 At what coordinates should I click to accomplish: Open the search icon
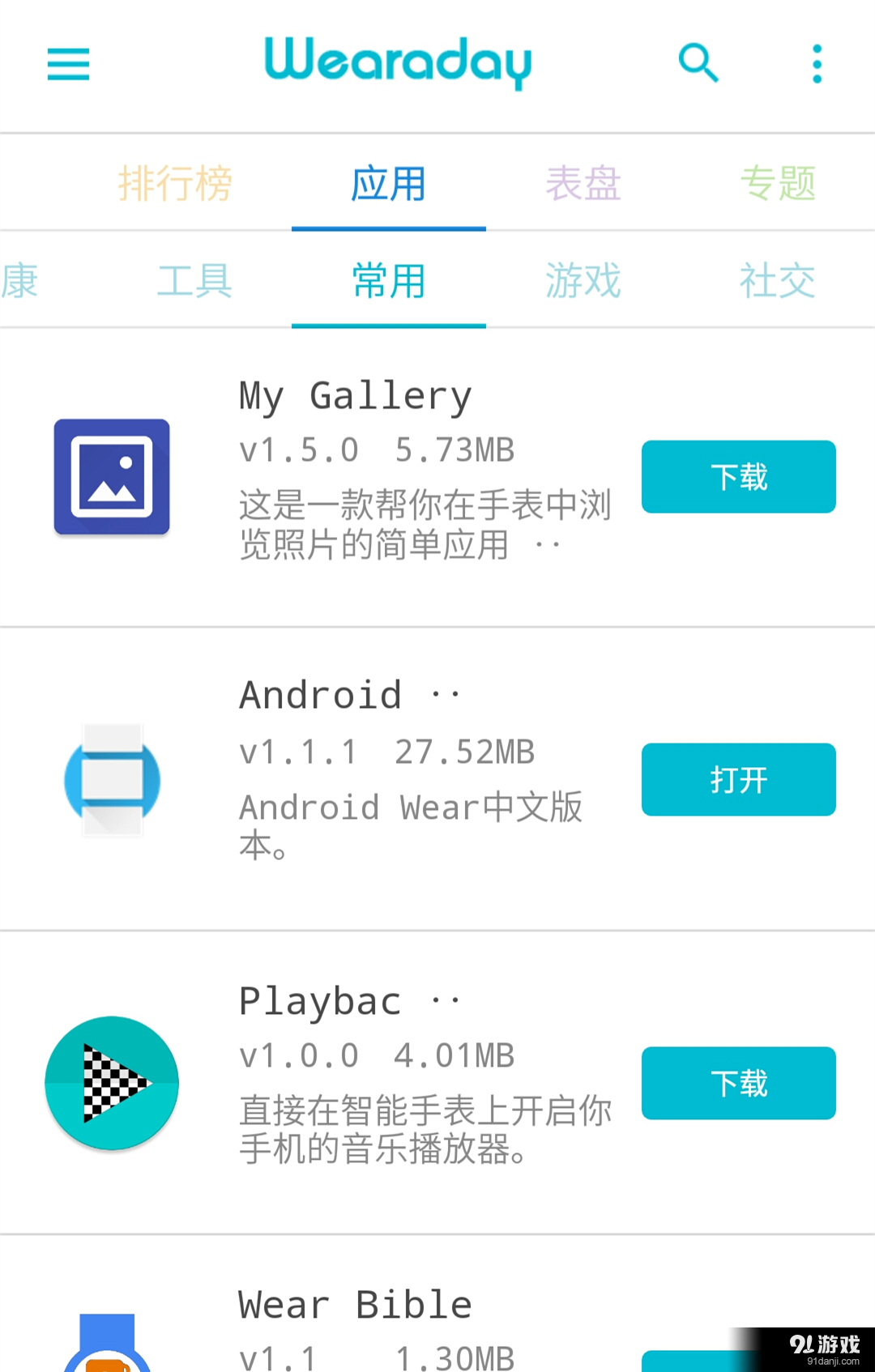pos(698,63)
